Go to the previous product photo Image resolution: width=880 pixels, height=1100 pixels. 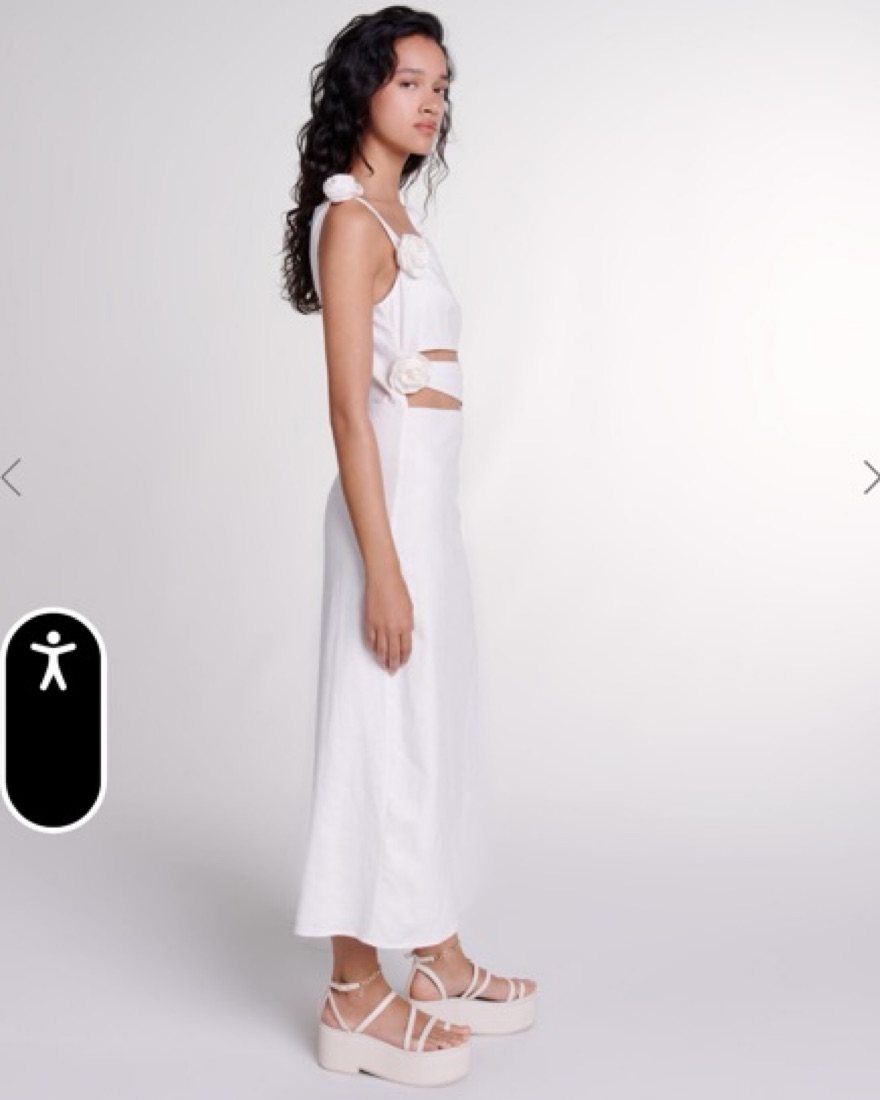coord(11,478)
